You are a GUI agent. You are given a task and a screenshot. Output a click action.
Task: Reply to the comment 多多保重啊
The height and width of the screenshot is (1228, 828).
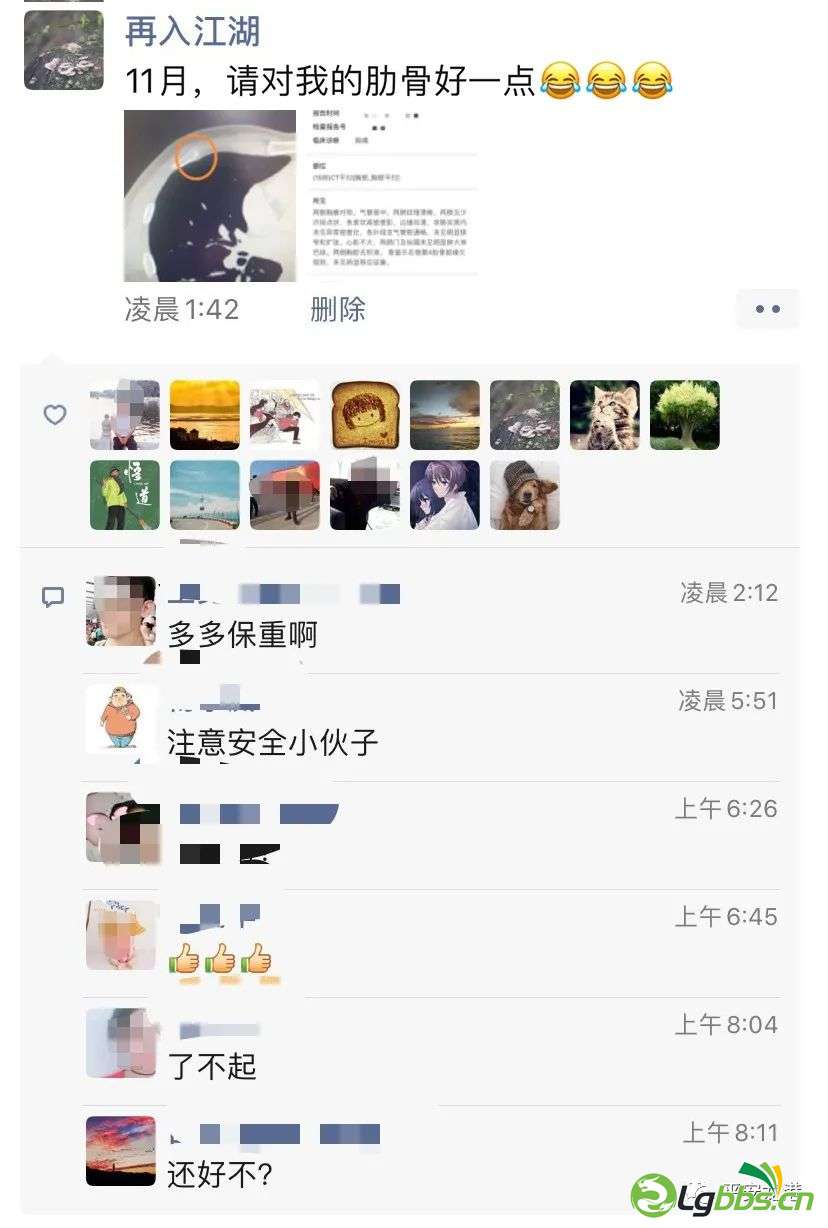pos(242,635)
